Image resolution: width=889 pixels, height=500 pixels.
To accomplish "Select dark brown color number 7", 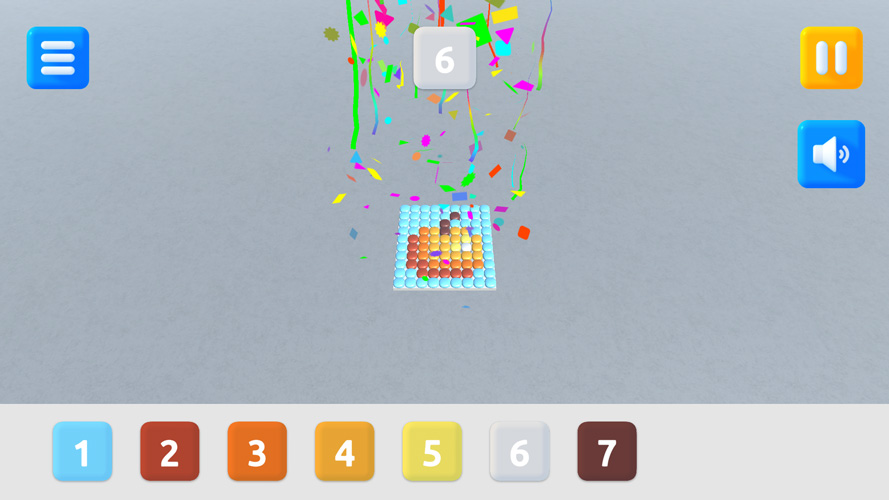I will pyautogui.click(x=607, y=452).
